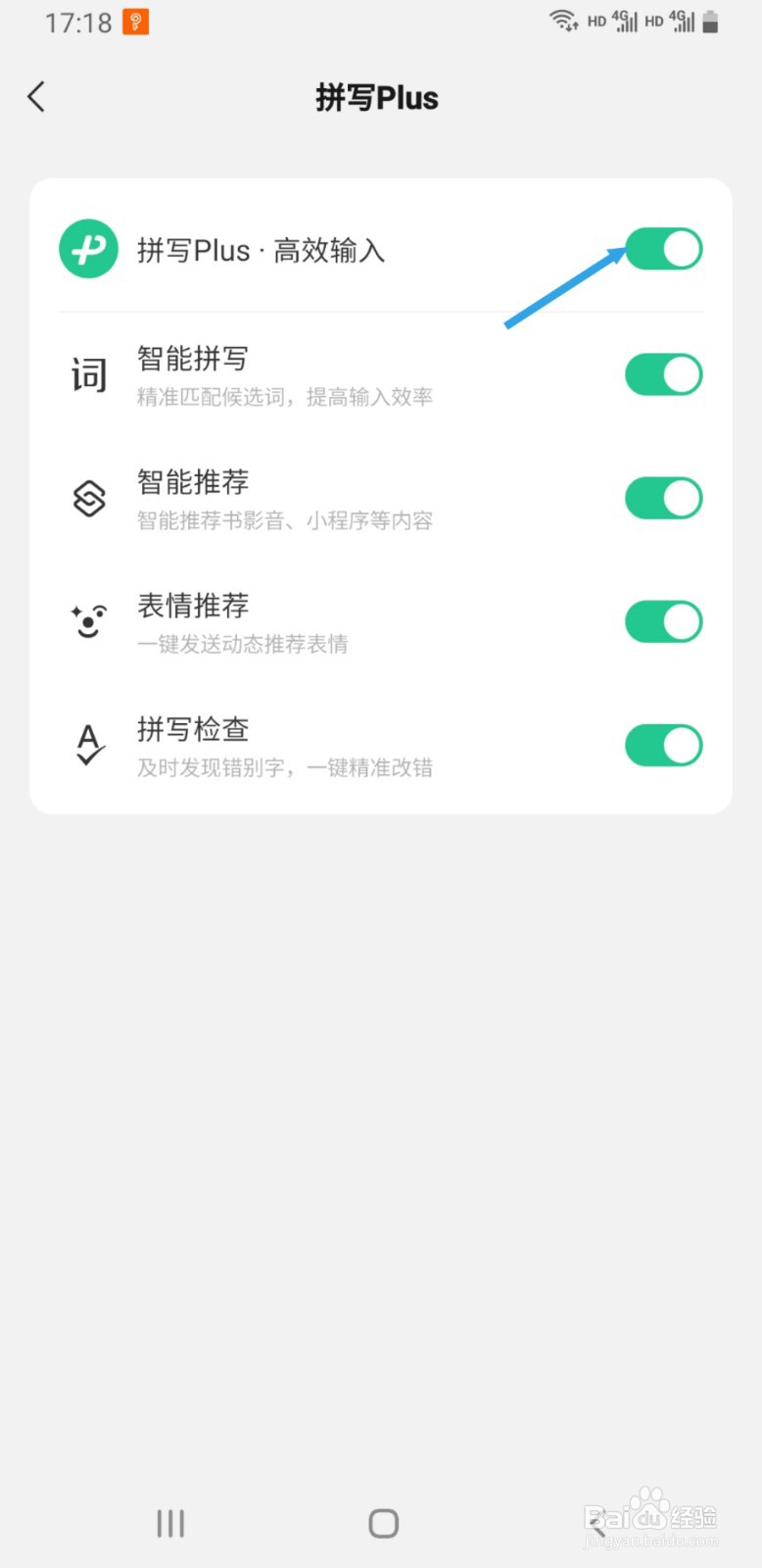Screen dimensions: 762x1568
Task: Turn off the 智能拼写 toggle
Action: tap(664, 374)
